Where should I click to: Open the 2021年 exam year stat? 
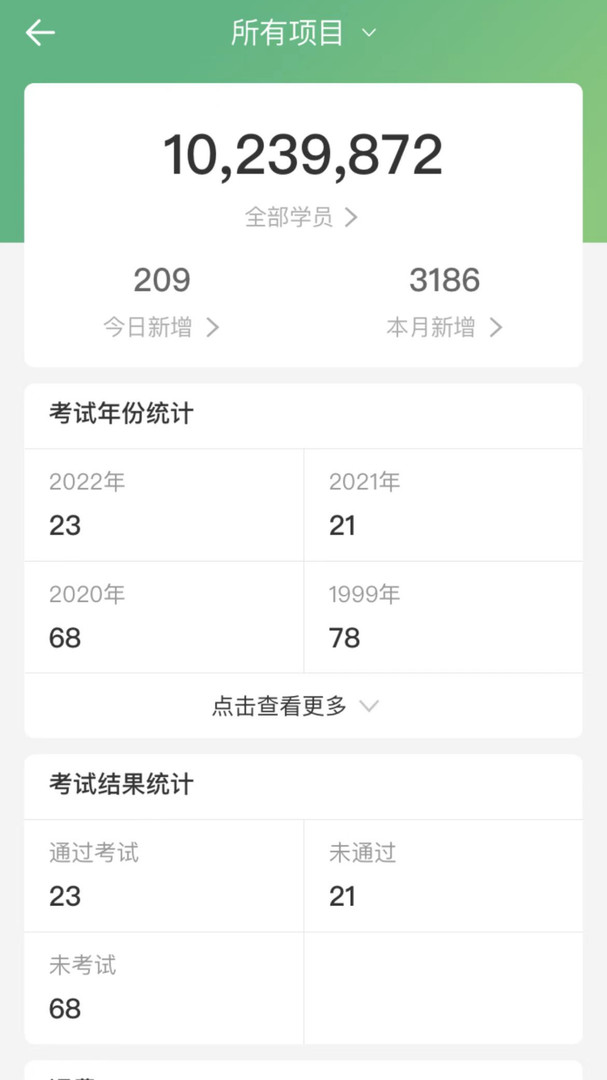click(x=443, y=505)
